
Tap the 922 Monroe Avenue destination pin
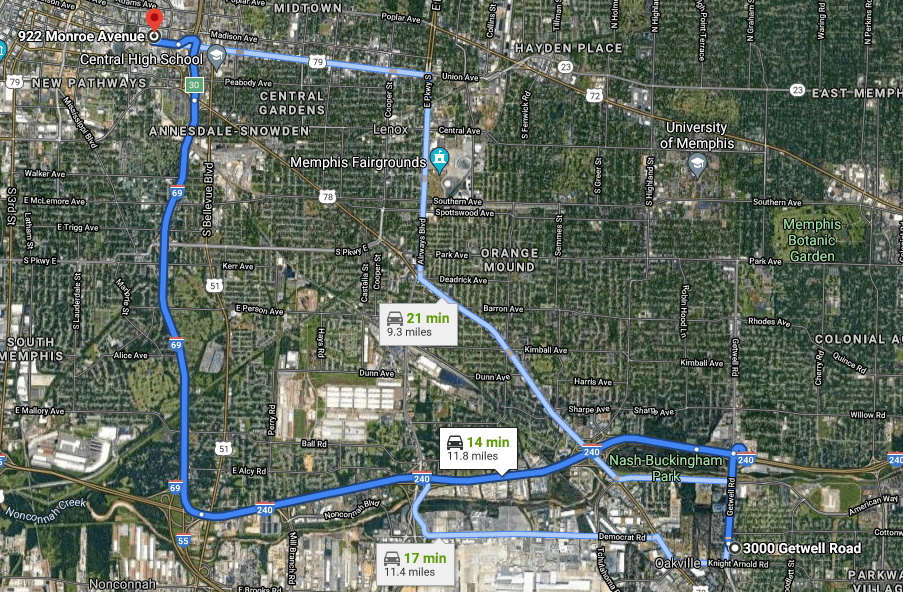click(x=153, y=21)
